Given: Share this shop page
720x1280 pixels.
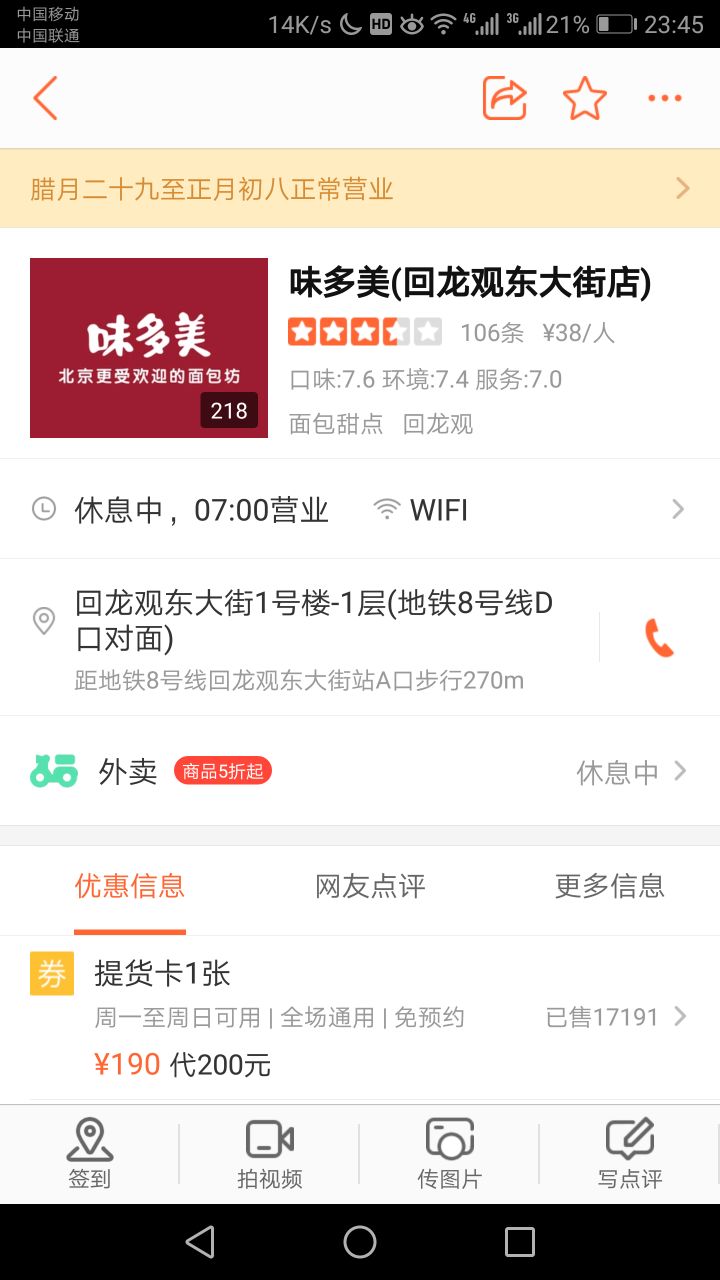Looking at the screenshot, I should [504, 98].
